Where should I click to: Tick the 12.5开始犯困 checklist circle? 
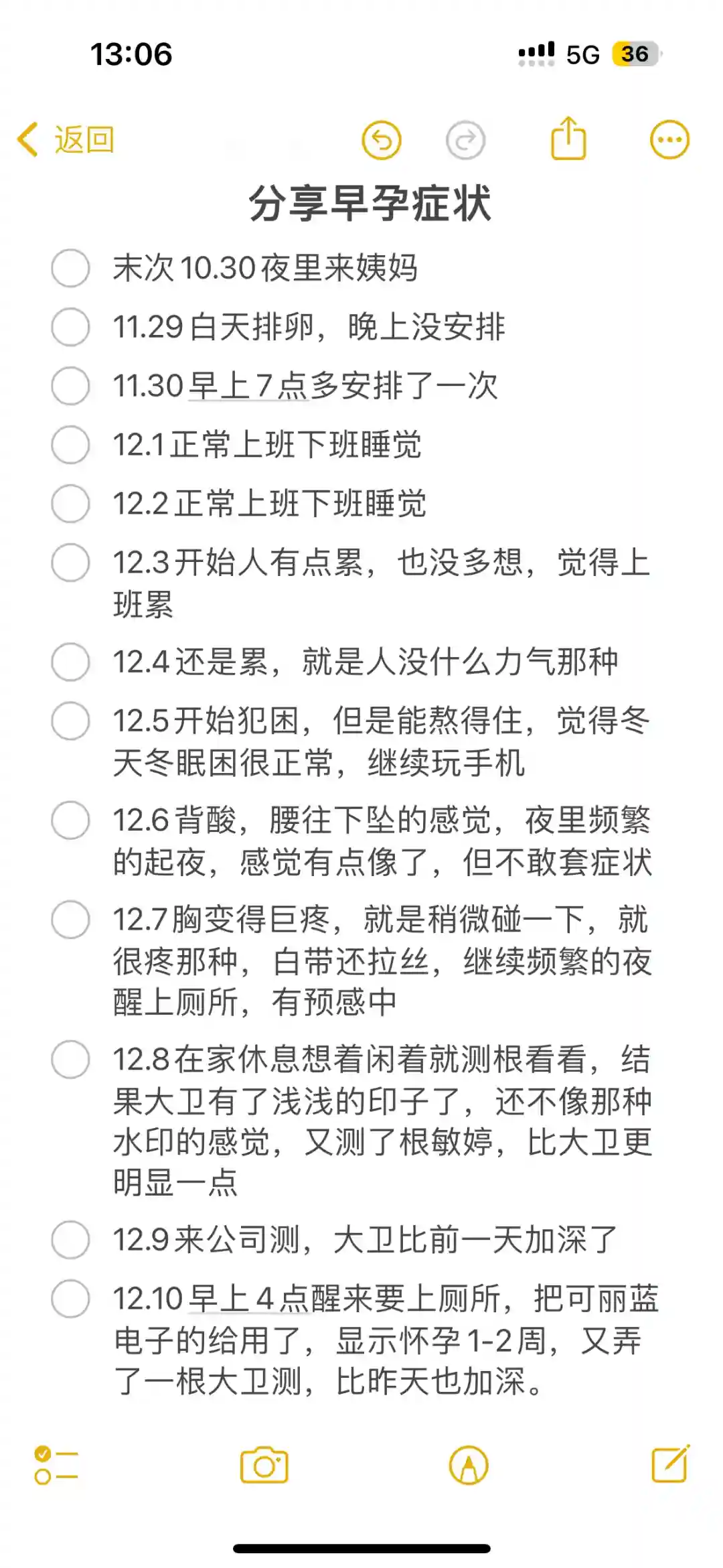click(70, 721)
